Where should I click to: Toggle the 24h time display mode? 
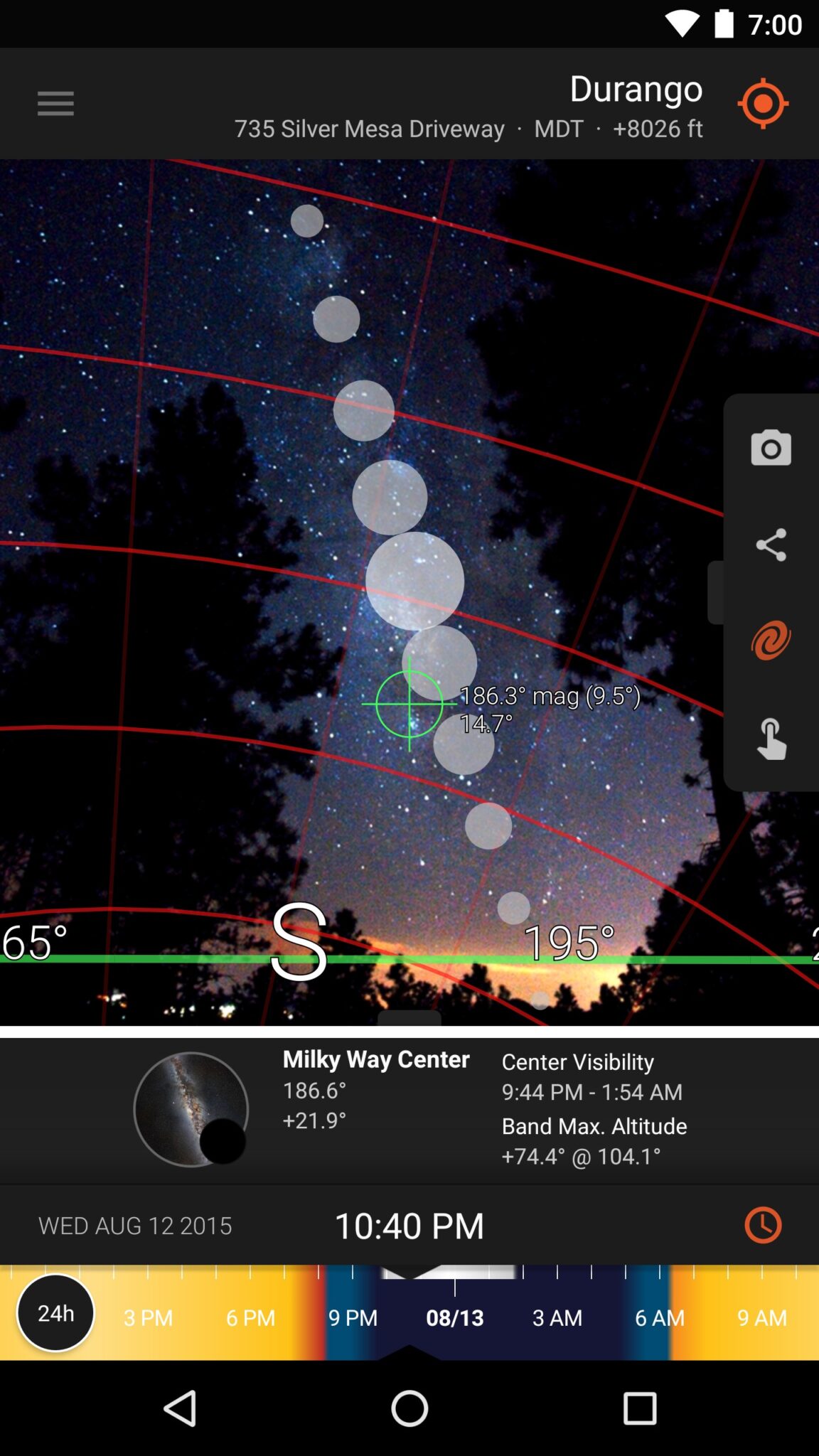pyautogui.click(x=54, y=1313)
